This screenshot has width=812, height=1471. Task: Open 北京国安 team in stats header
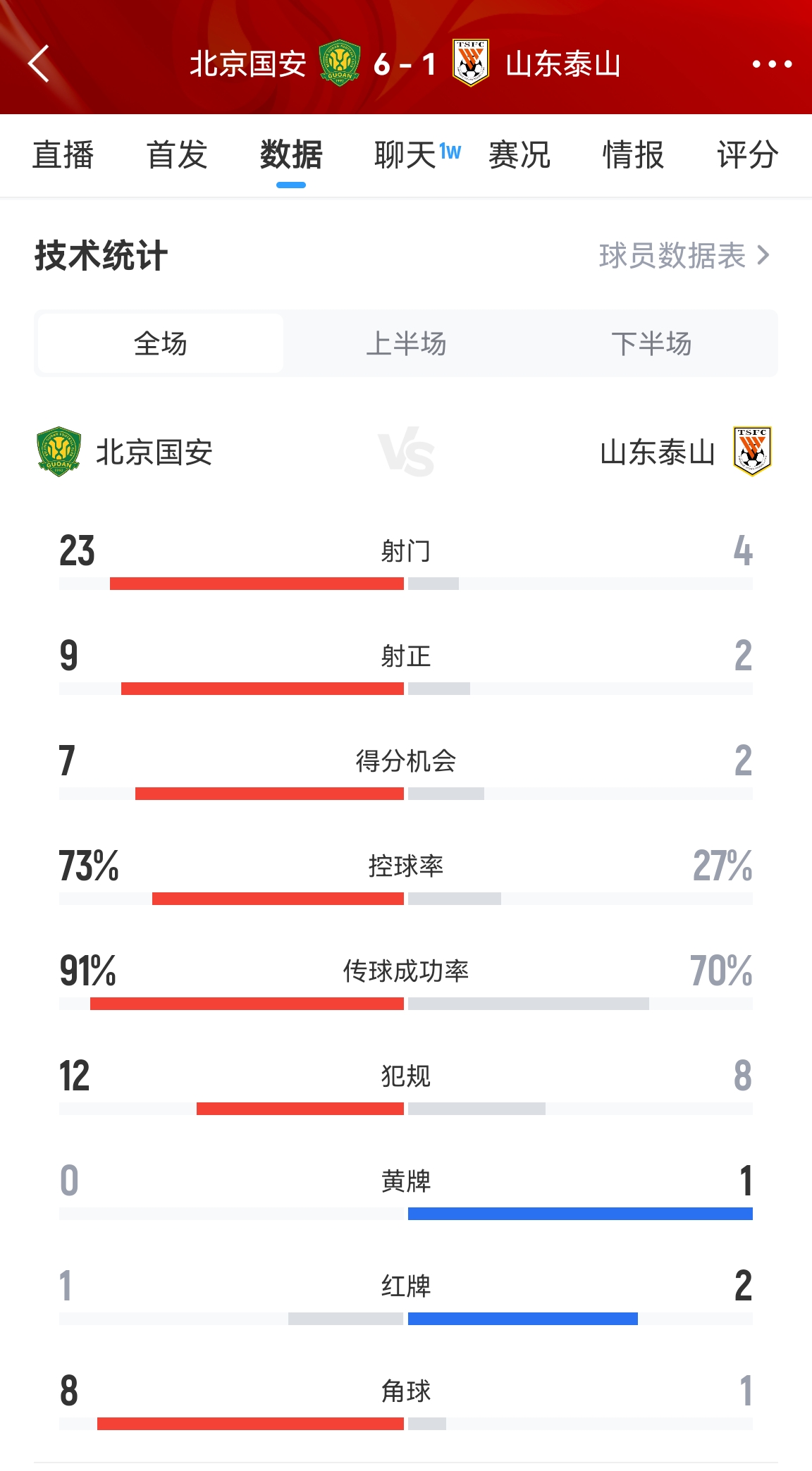click(124, 452)
